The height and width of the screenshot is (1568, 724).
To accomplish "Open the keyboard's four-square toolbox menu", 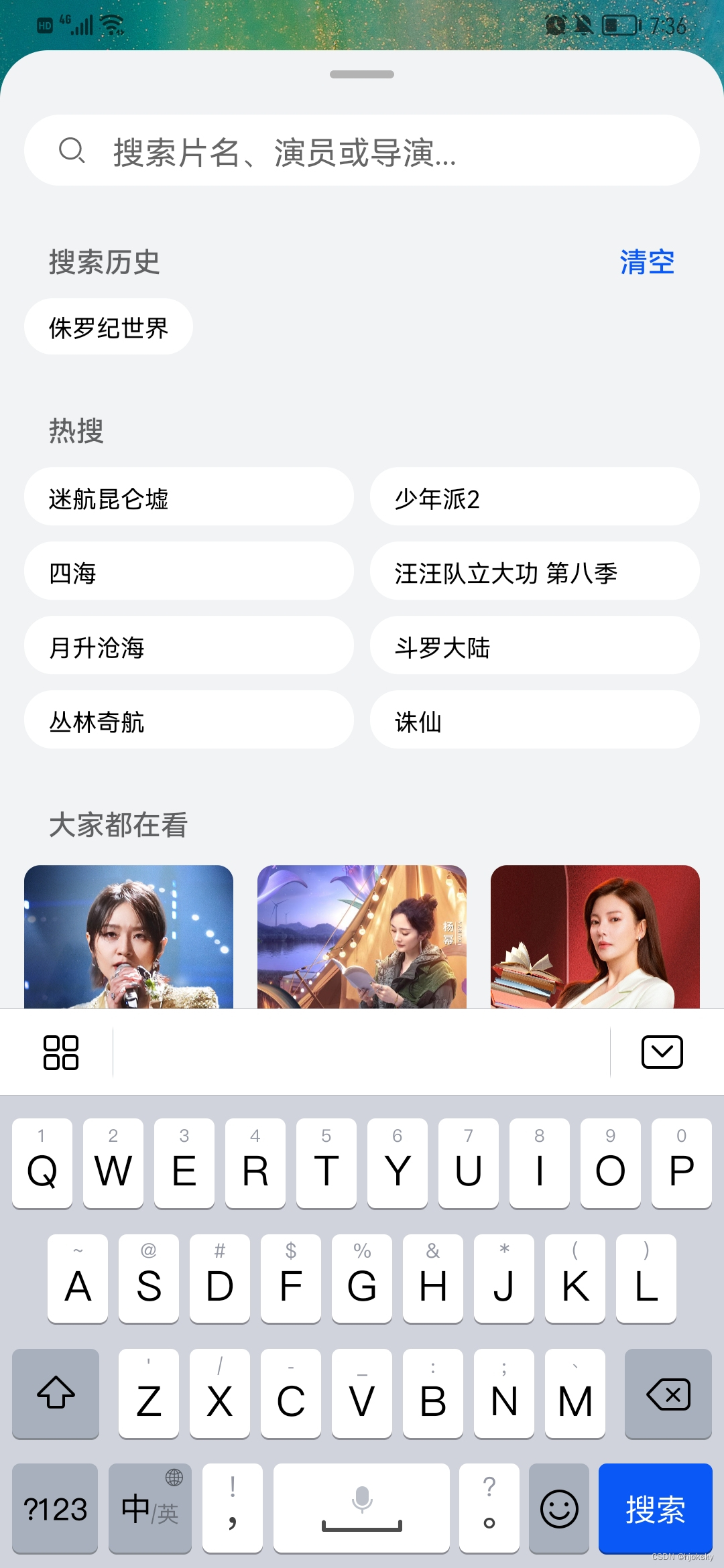I will coord(61,1052).
